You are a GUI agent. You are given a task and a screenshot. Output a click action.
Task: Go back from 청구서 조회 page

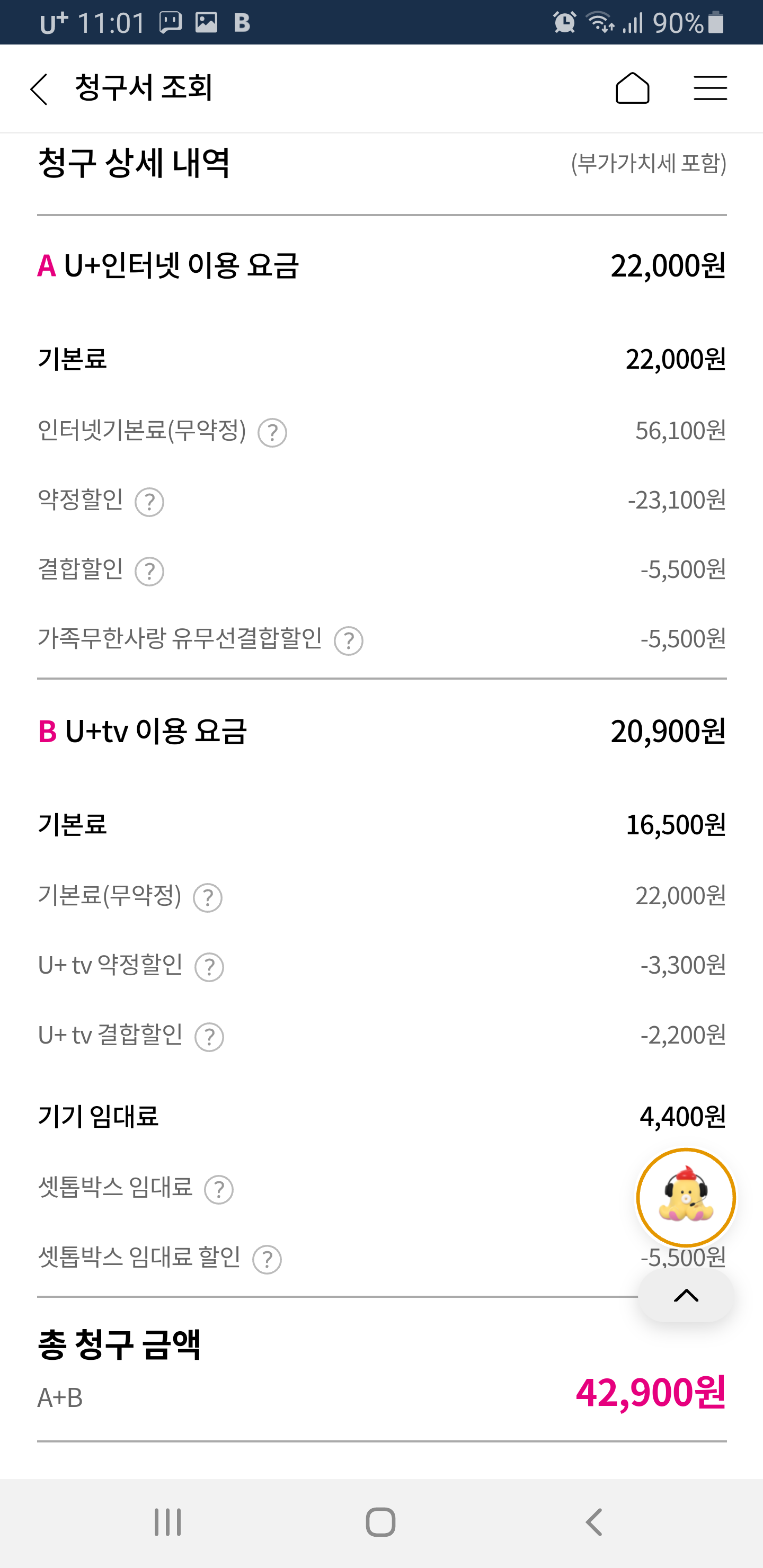[39, 89]
